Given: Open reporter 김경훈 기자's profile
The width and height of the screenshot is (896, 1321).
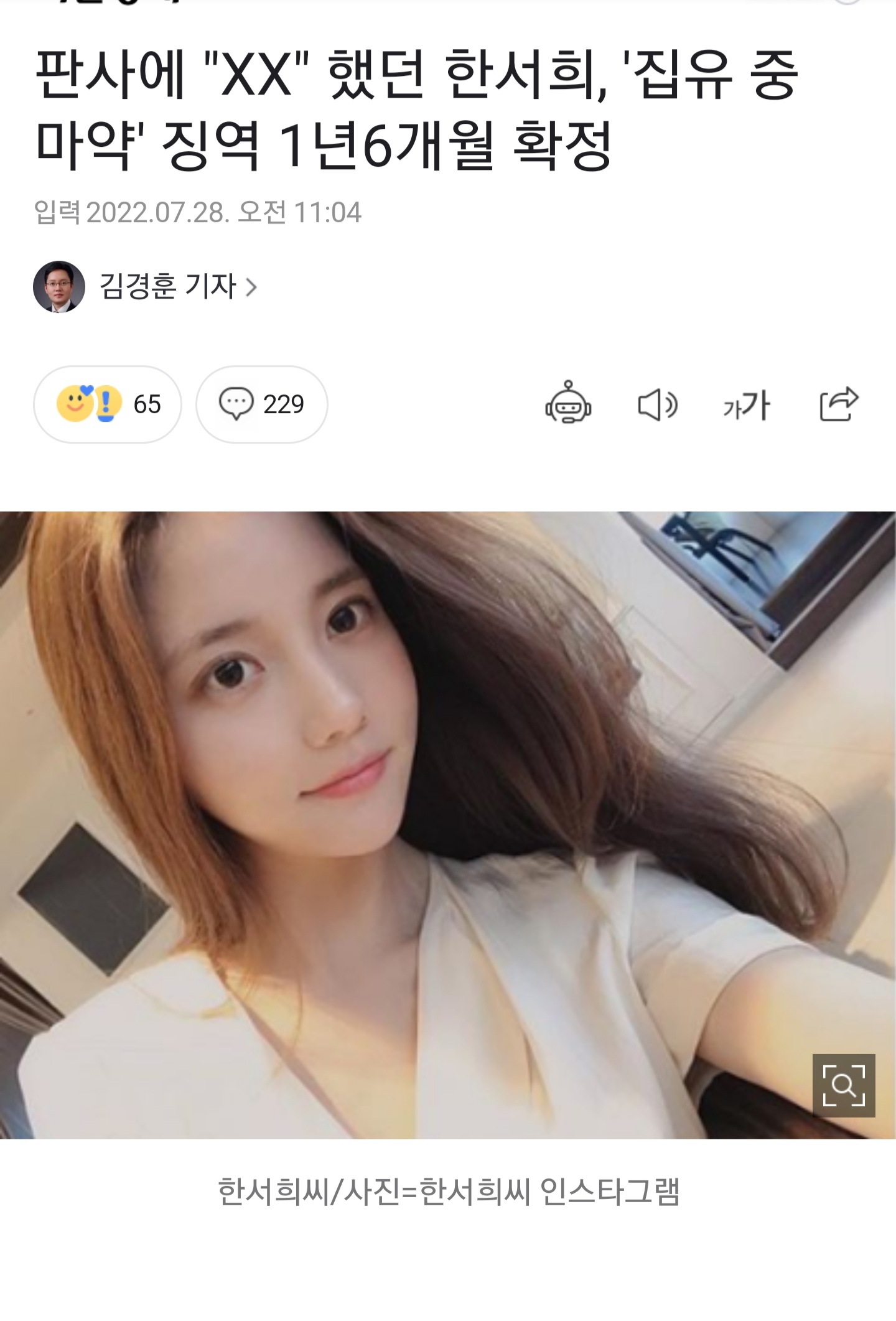Looking at the screenshot, I should [x=168, y=287].
